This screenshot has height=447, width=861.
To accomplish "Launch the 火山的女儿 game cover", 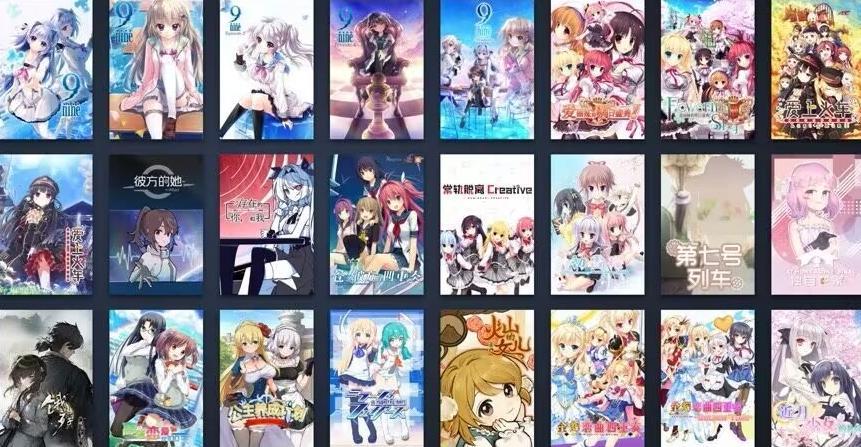I will 487,379.
